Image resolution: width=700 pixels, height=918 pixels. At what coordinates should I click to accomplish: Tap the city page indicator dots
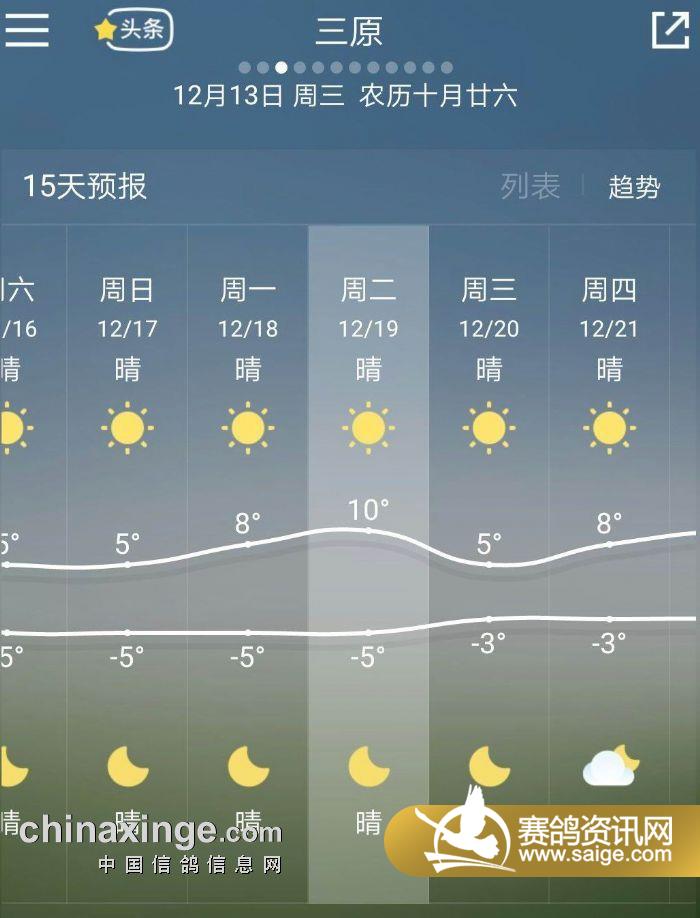pos(347,68)
